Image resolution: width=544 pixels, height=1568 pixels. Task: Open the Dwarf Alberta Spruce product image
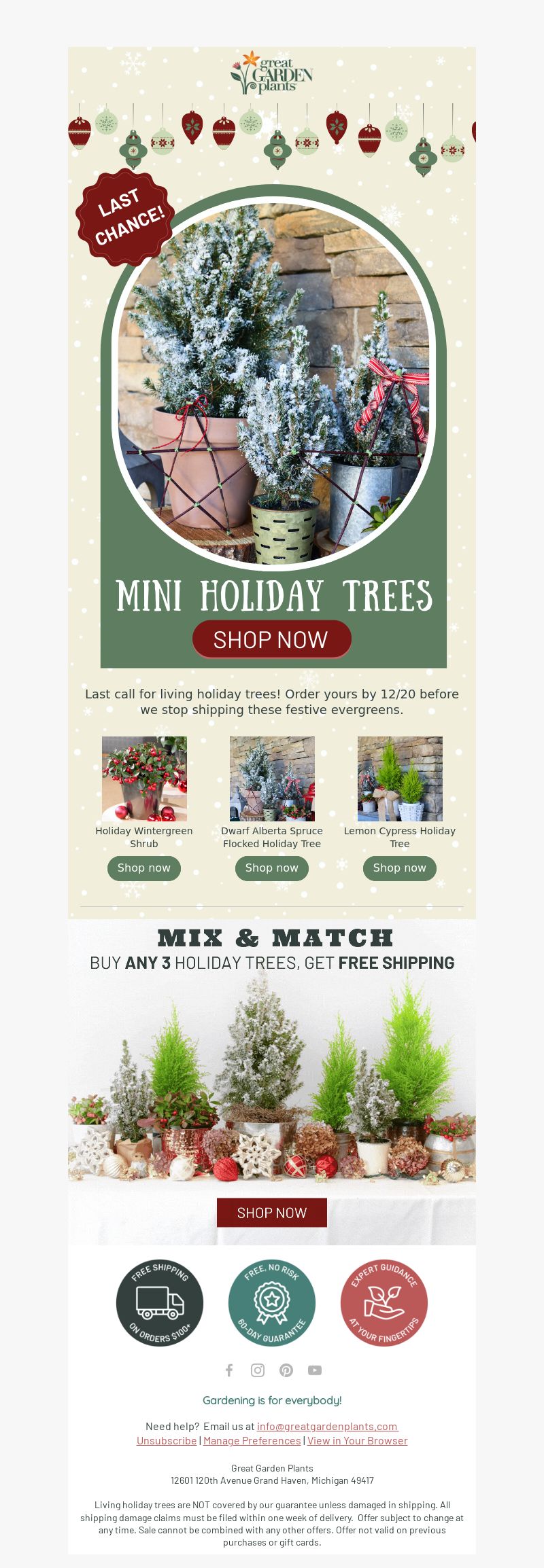tap(272, 779)
